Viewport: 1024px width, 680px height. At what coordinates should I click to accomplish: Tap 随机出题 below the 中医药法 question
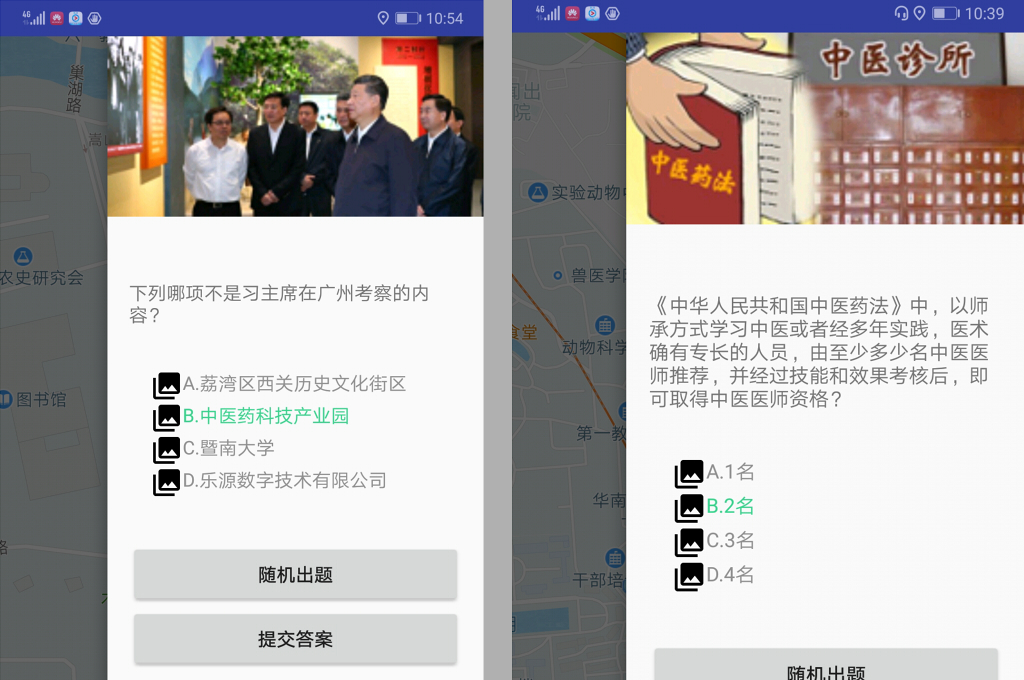(x=826, y=668)
